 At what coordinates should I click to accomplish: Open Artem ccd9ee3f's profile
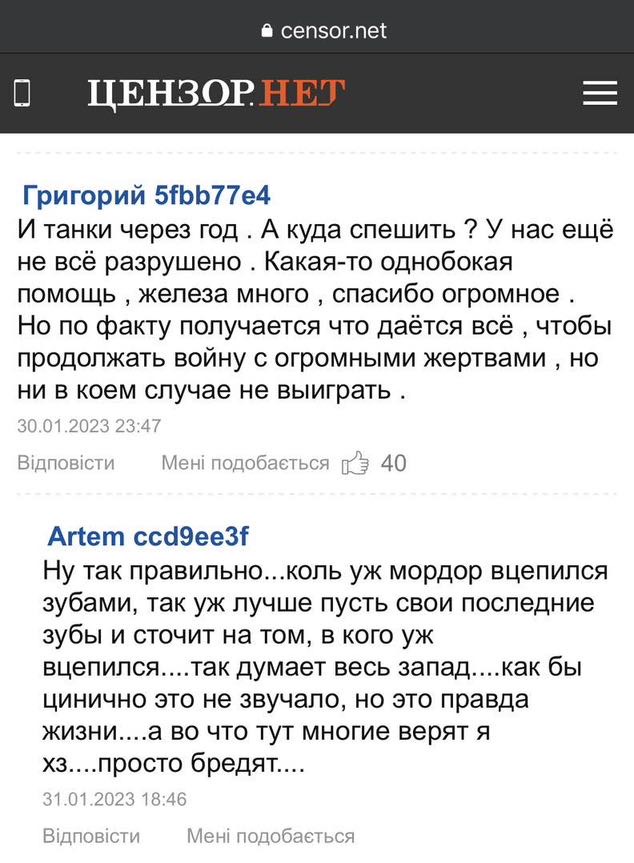point(148,537)
